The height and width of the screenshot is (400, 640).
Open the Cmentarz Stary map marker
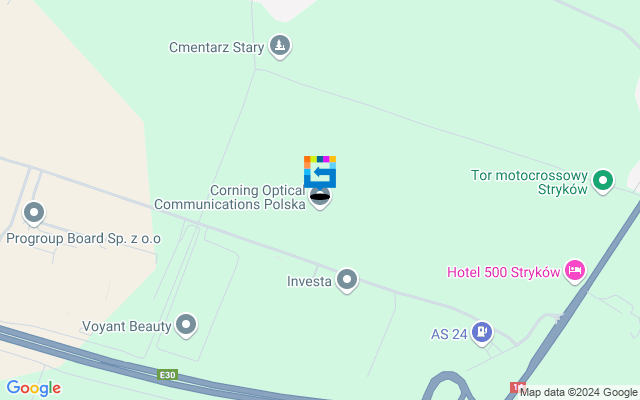(x=281, y=45)
